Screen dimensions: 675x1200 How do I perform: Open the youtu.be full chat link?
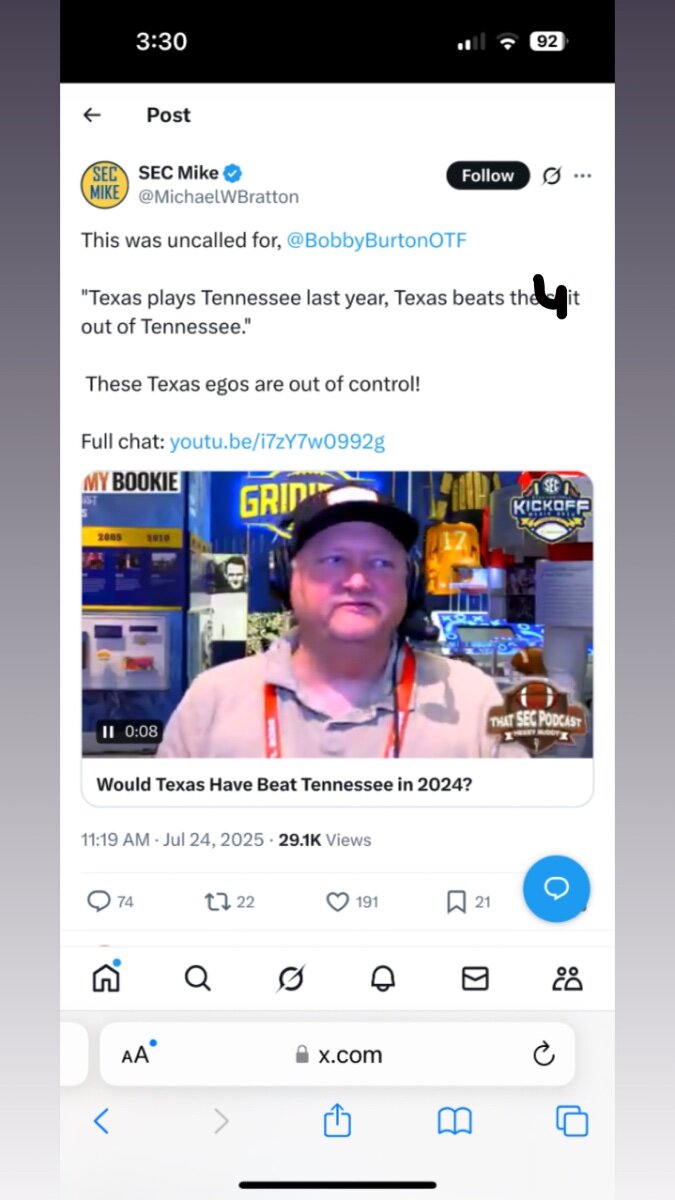point(277,441)
